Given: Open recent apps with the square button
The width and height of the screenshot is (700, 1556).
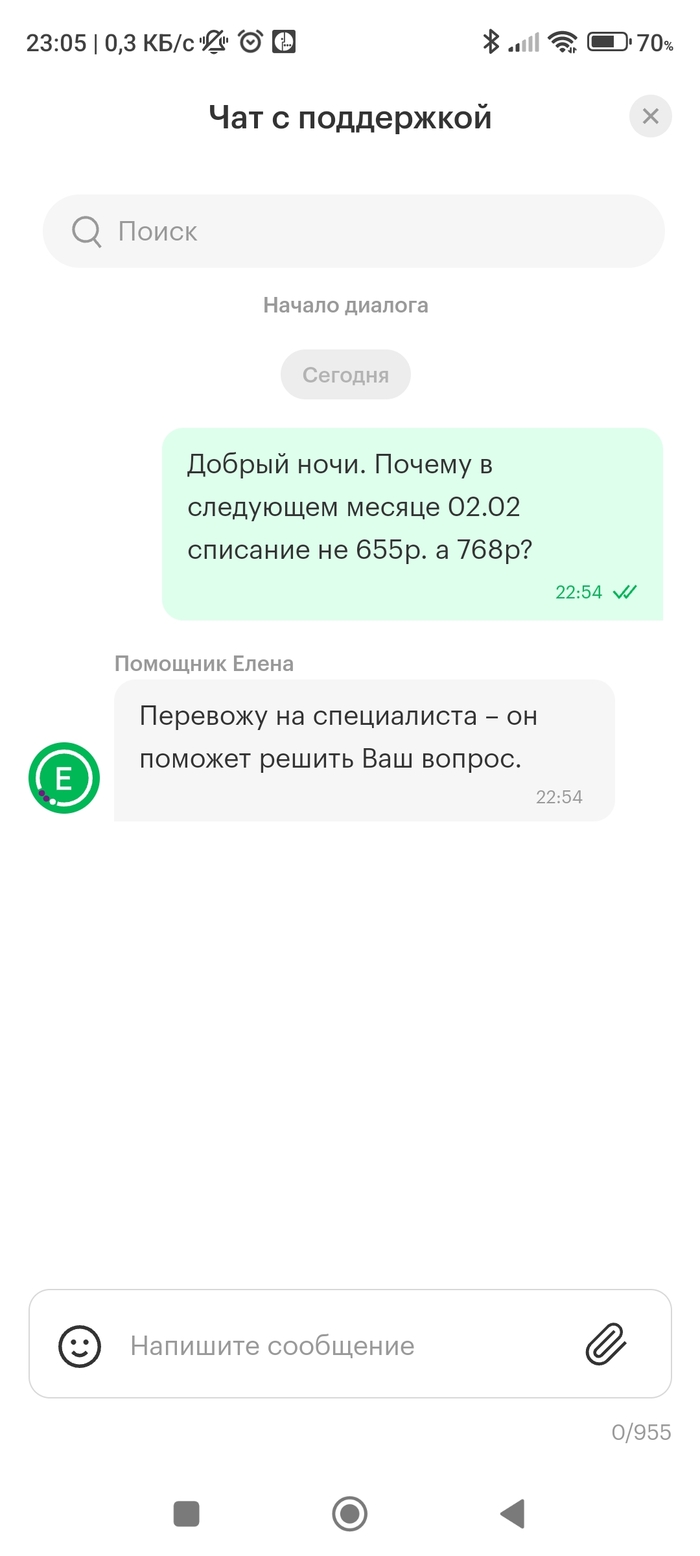Looking at the screenshot, I should tap(187, 1513).
